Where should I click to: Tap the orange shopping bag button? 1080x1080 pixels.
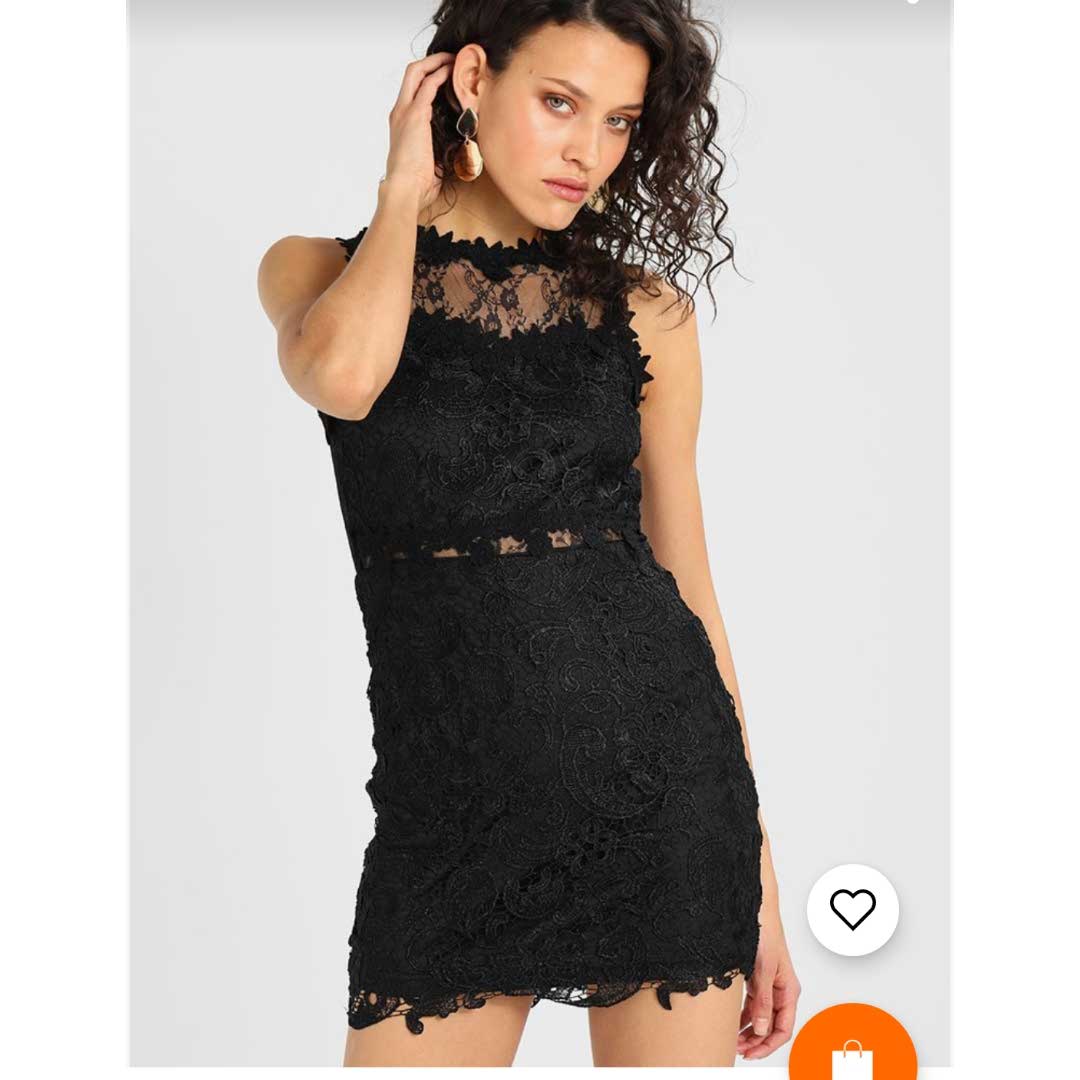(x=853, y=1050)
